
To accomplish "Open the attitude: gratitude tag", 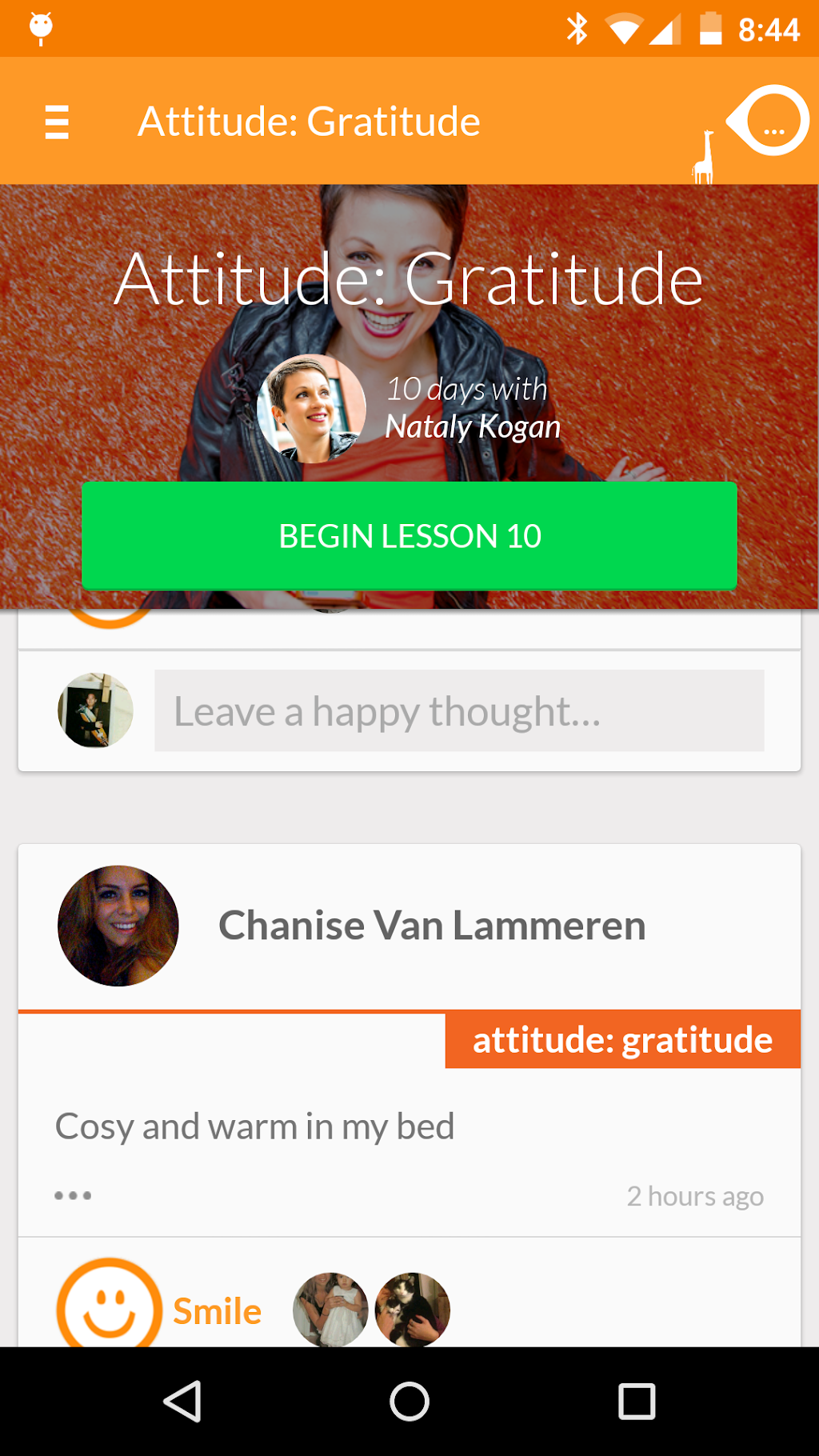I will pos(622,1040).
